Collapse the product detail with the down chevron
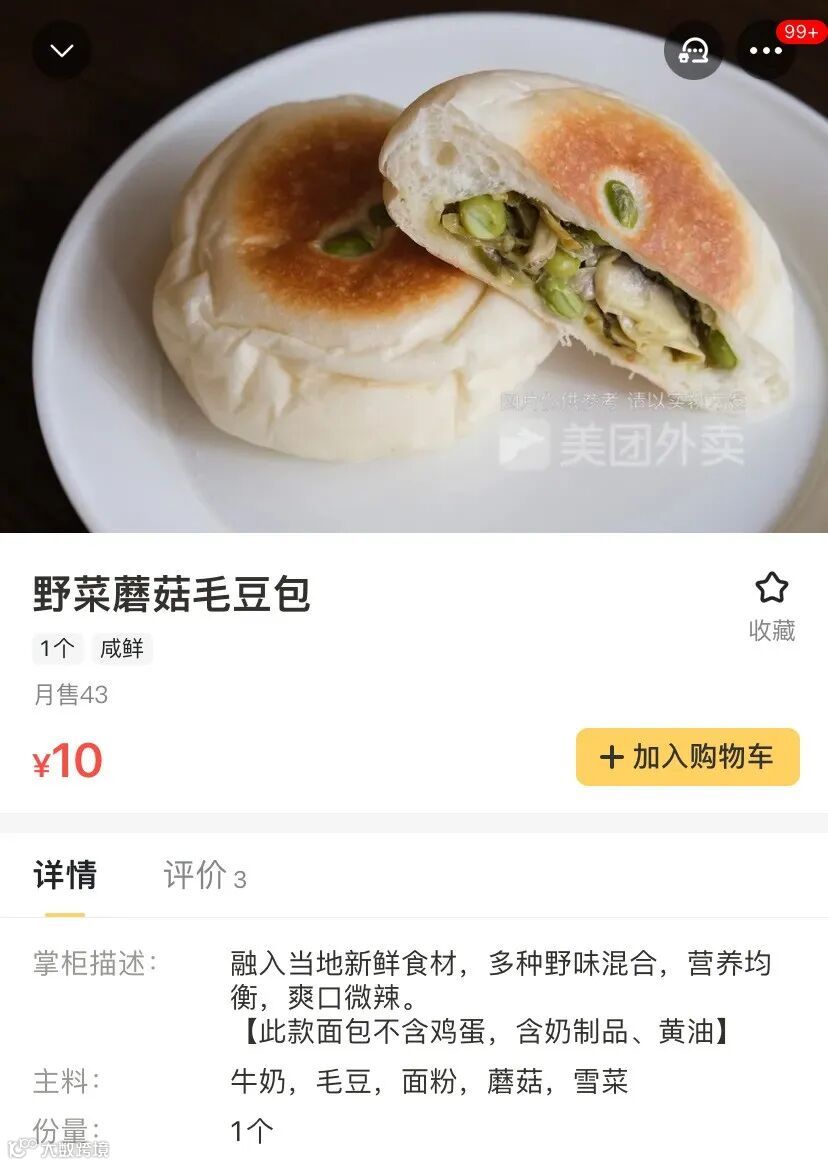Screen dimensions: 828x1165 62,50
